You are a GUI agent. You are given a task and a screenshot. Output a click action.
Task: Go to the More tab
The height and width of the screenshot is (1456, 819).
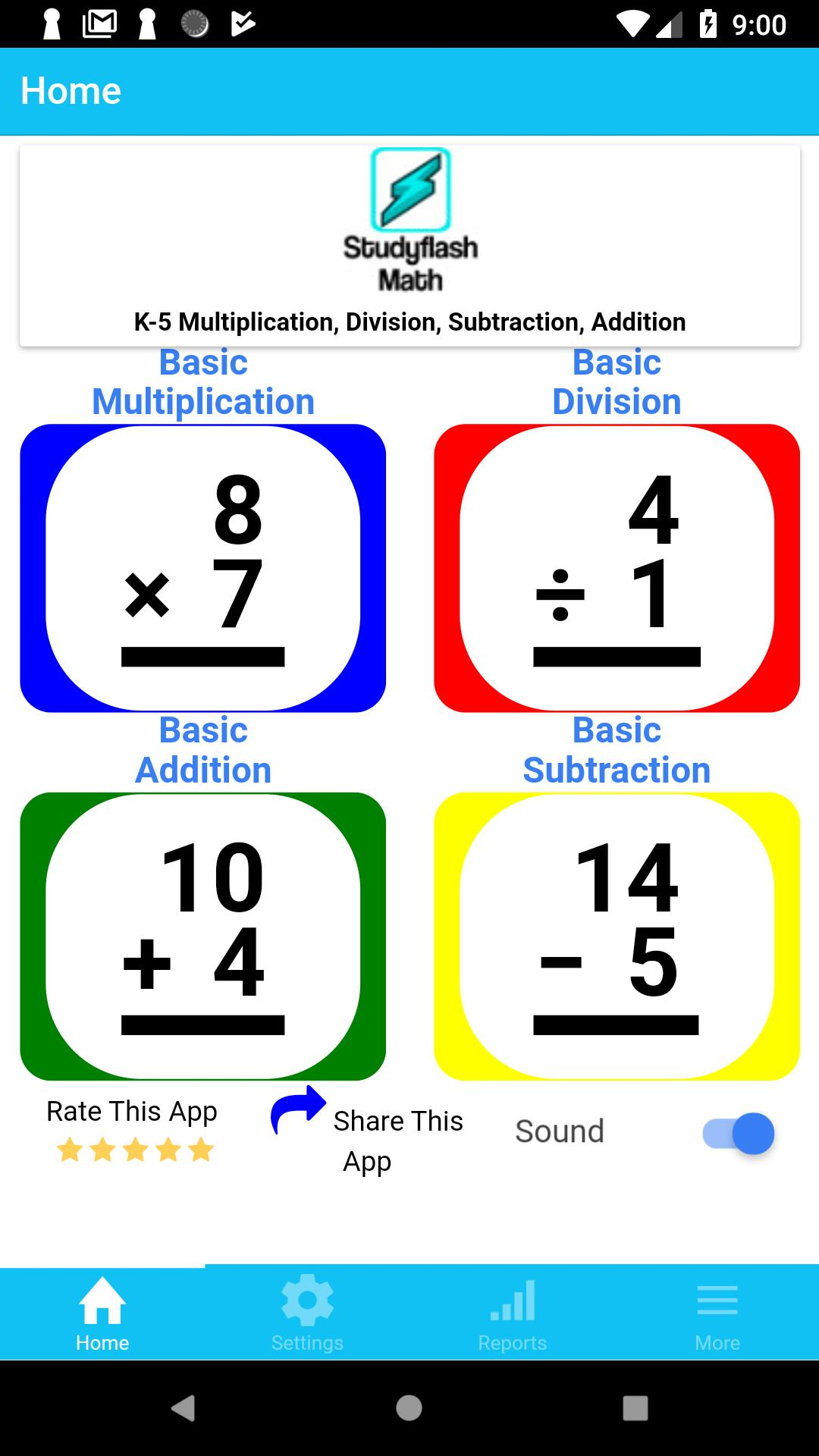point(717,1313)
